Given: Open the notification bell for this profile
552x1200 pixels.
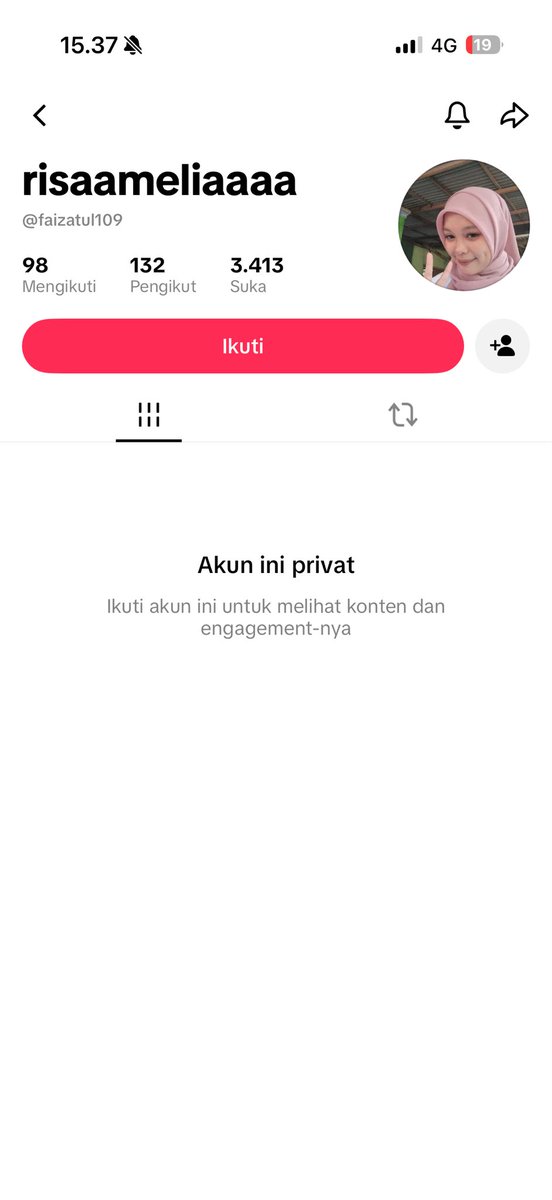Looking at the screenshot, I should click(457, 116).
